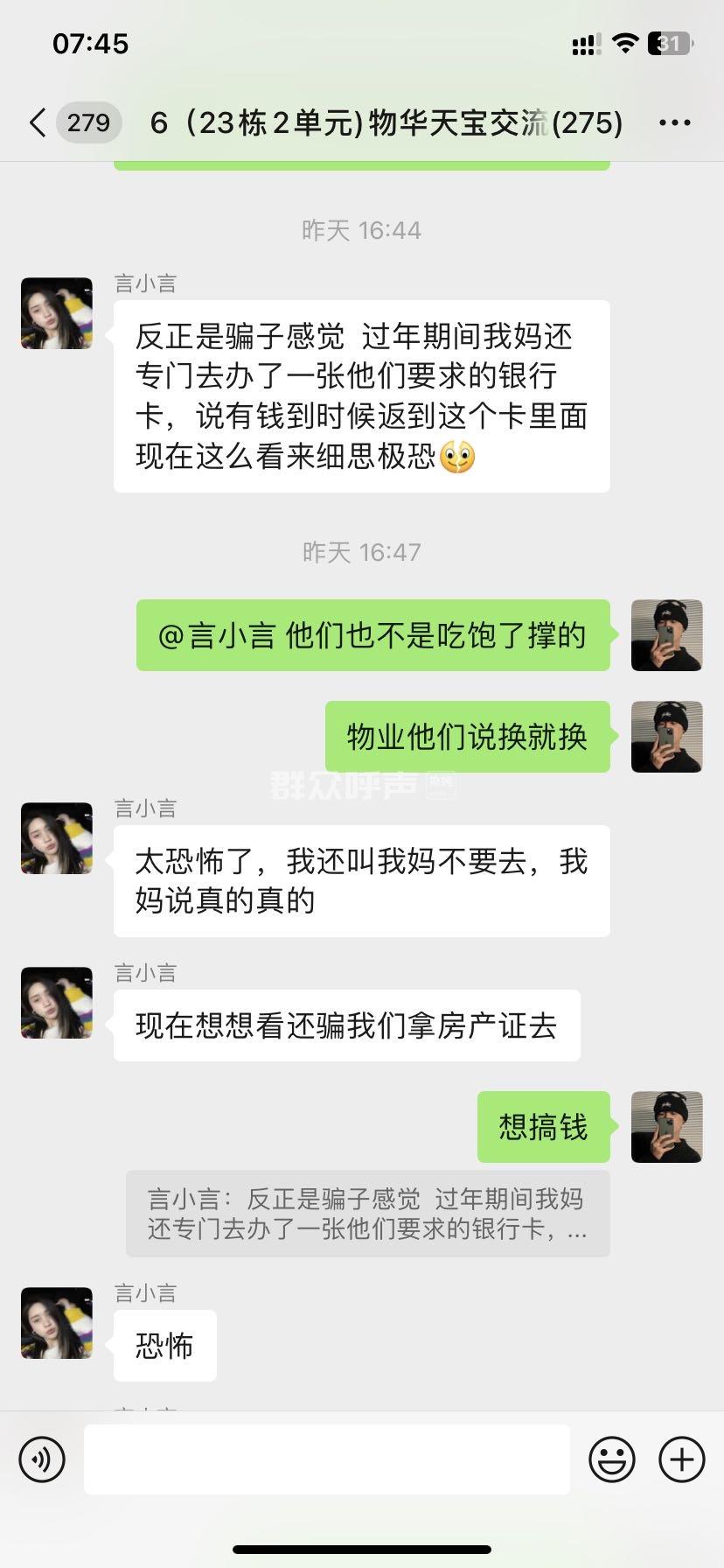
Task: Tap the quoted 言小言 message under 想搞钱
Action: (367, 1214)
